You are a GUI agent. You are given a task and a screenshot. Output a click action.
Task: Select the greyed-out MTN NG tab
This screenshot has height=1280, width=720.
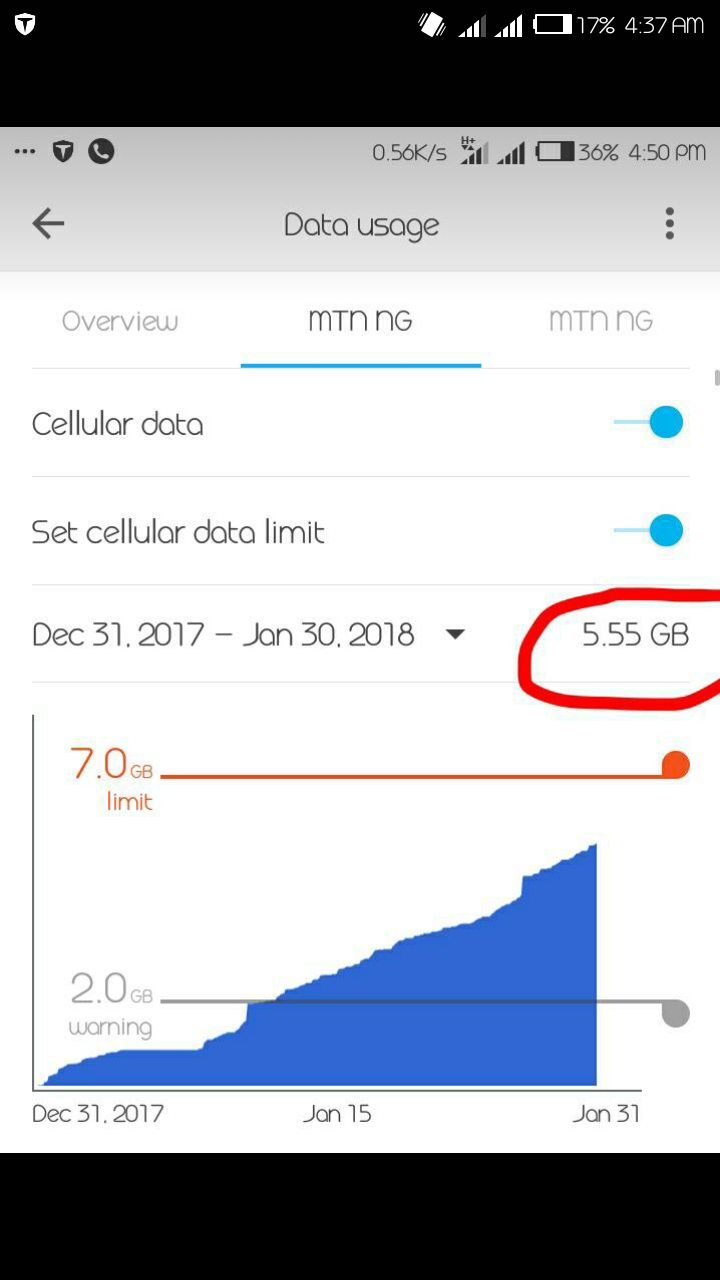coord(600,321)
